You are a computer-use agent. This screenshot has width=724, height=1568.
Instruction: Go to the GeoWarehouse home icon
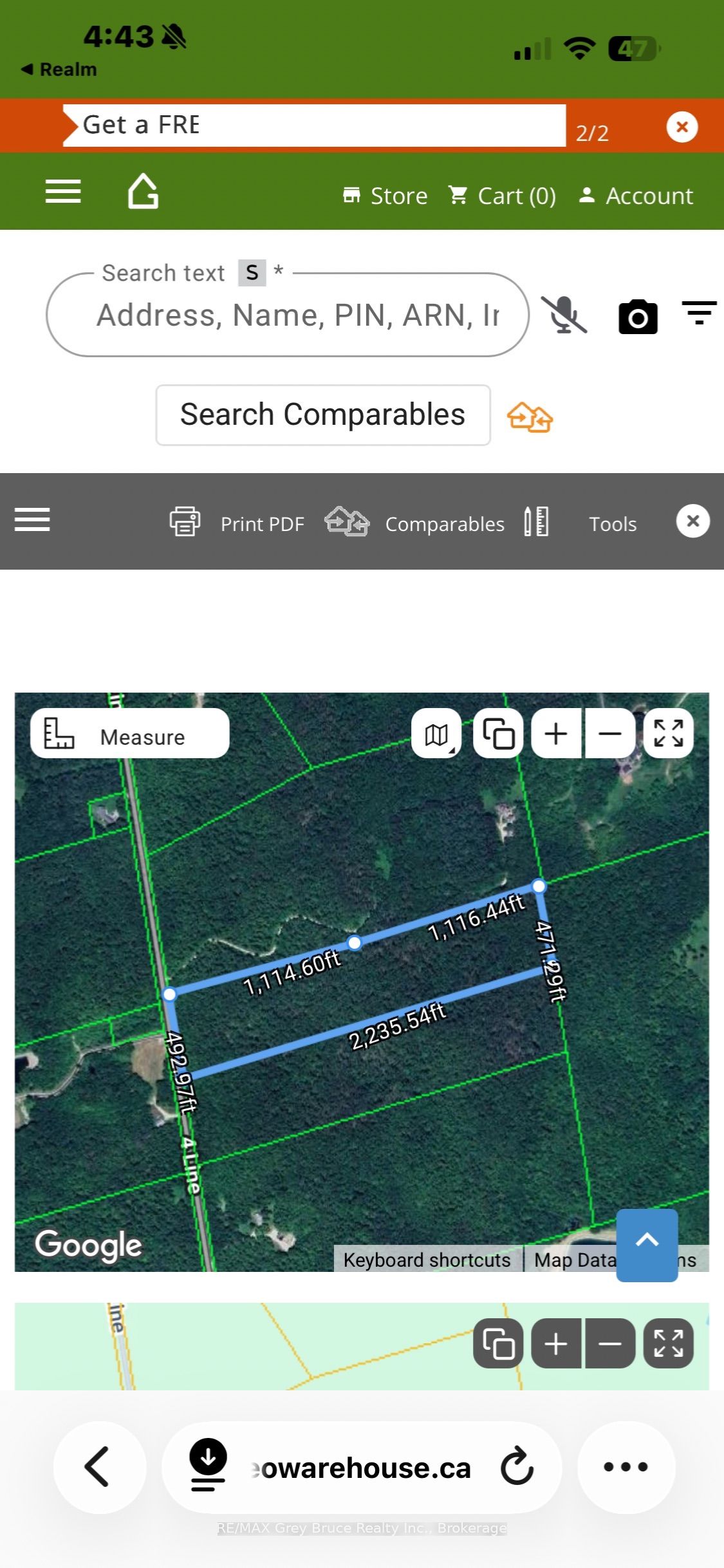[143, 191]
